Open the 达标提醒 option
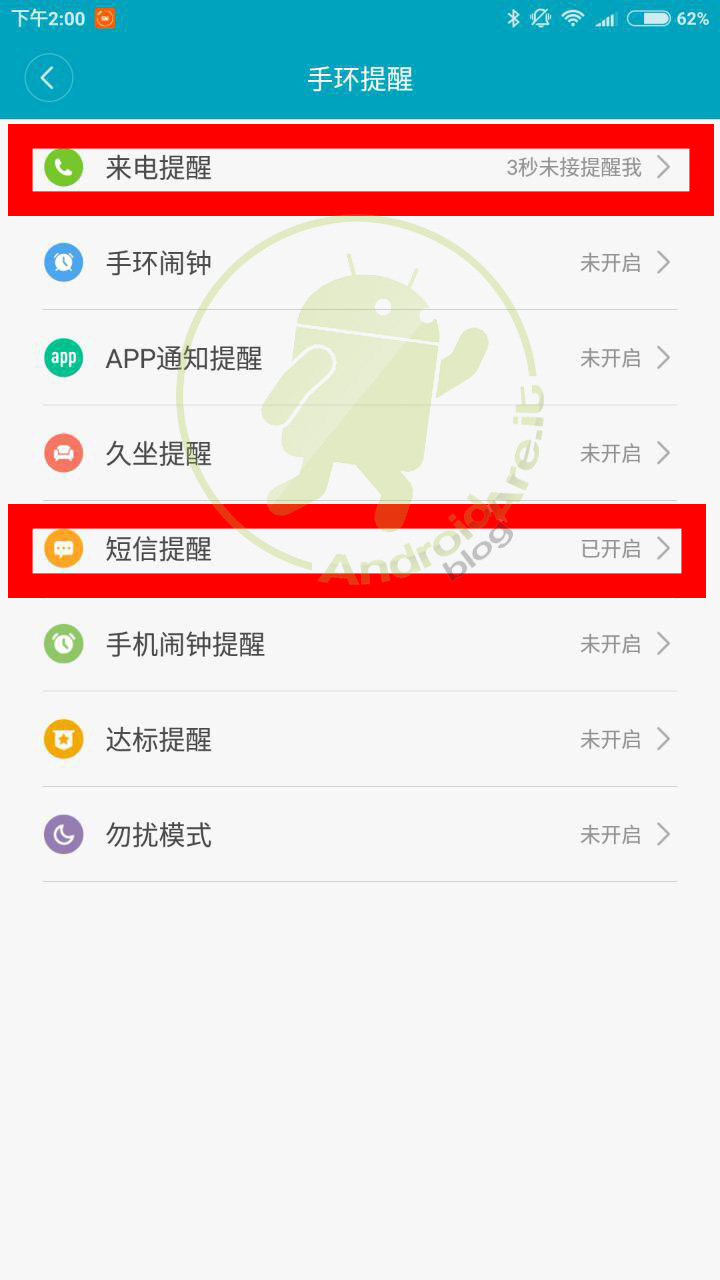This screenshot has width=720, height=1280. [x=360, y=739]
